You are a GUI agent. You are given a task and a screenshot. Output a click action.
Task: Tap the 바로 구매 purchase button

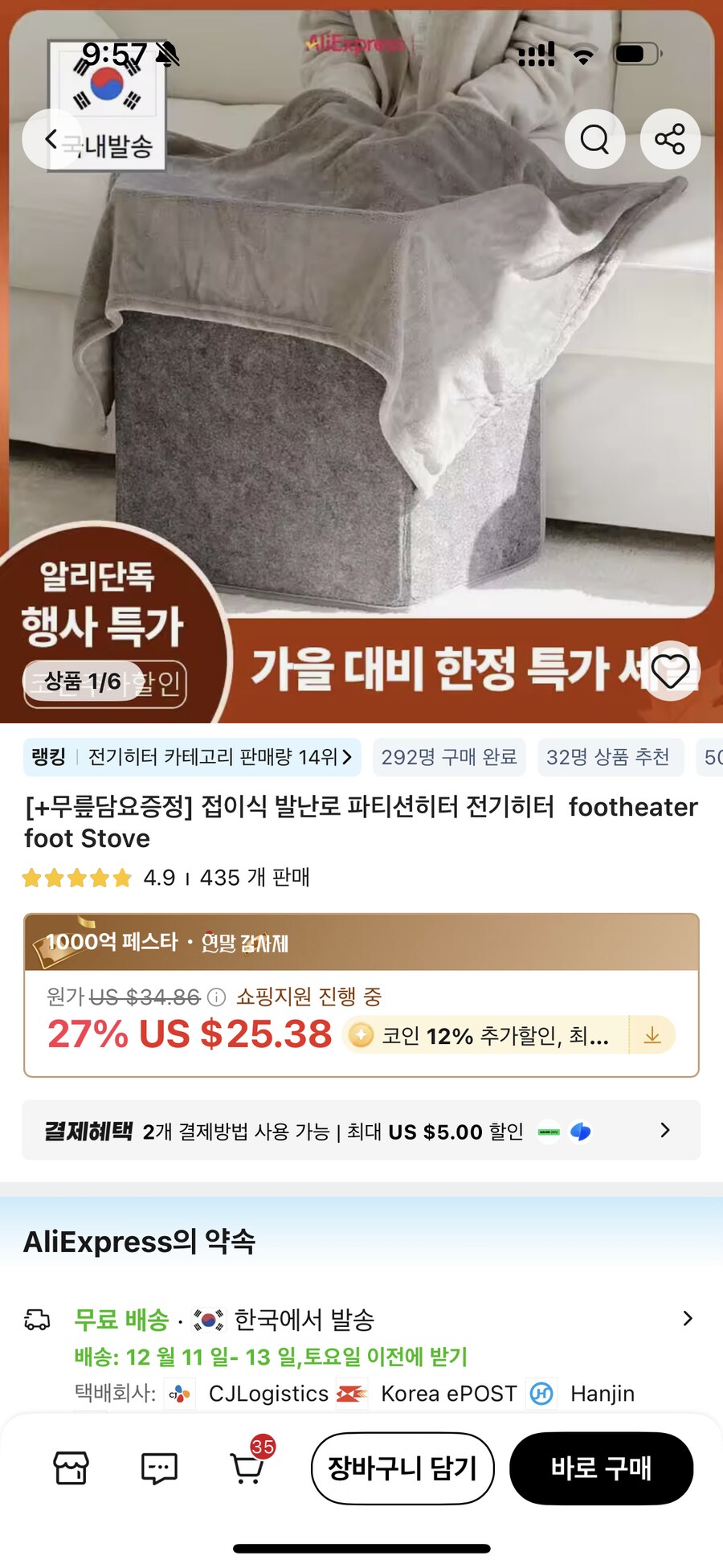[603, 1468]
